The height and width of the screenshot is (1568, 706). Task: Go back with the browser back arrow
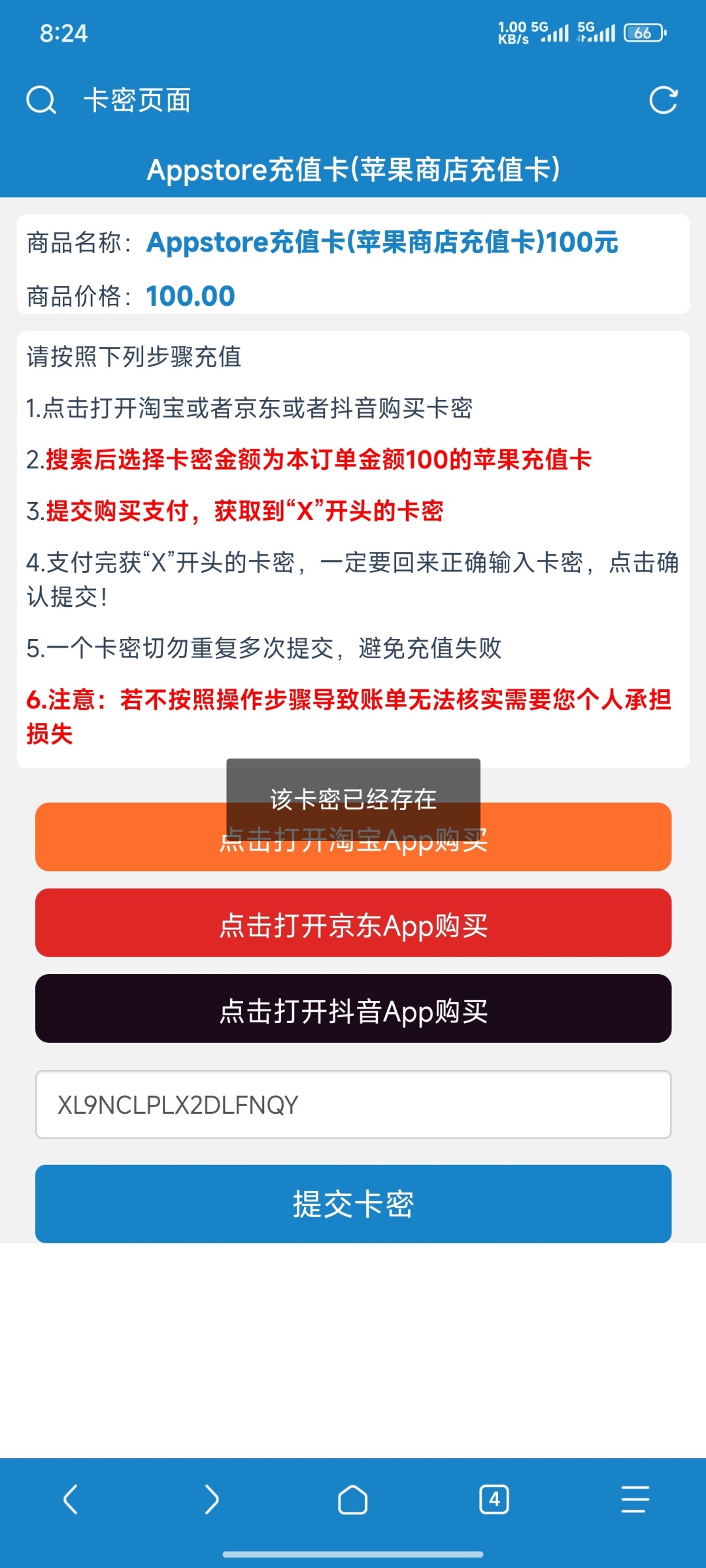(71, 1499)
